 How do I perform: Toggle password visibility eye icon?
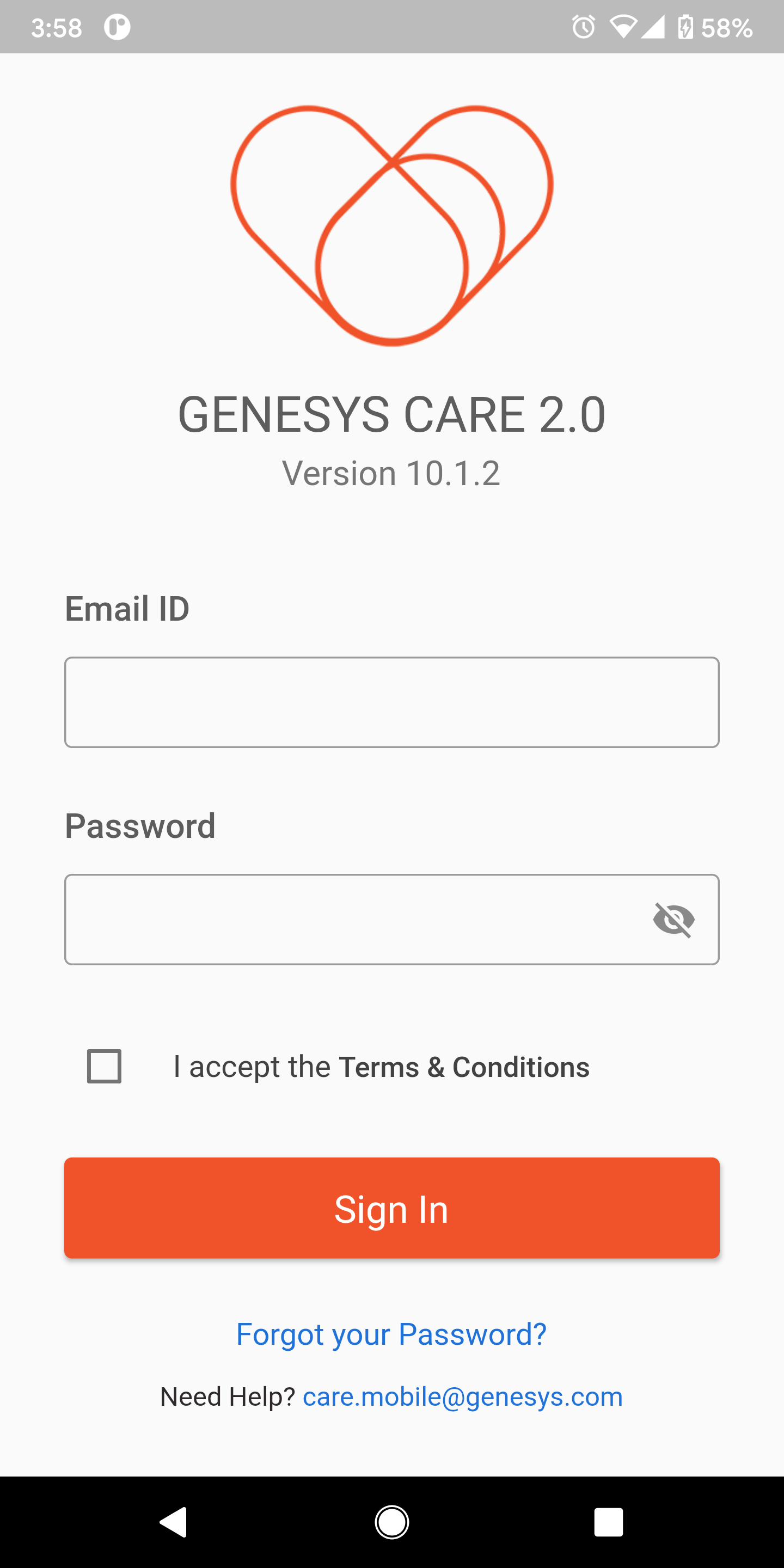tap(674, 919)
